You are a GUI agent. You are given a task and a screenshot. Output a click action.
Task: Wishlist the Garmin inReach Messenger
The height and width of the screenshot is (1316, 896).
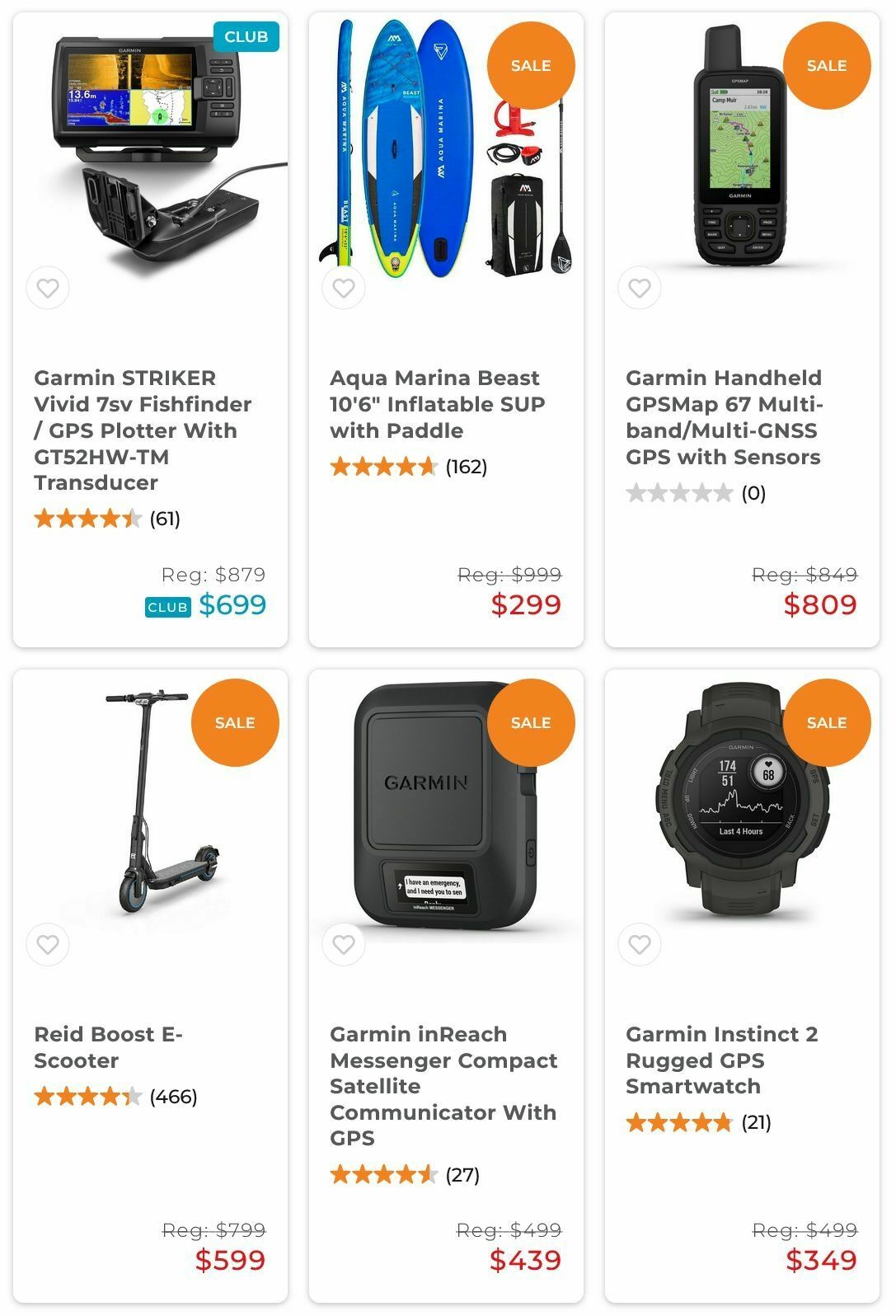click(344, 944)
